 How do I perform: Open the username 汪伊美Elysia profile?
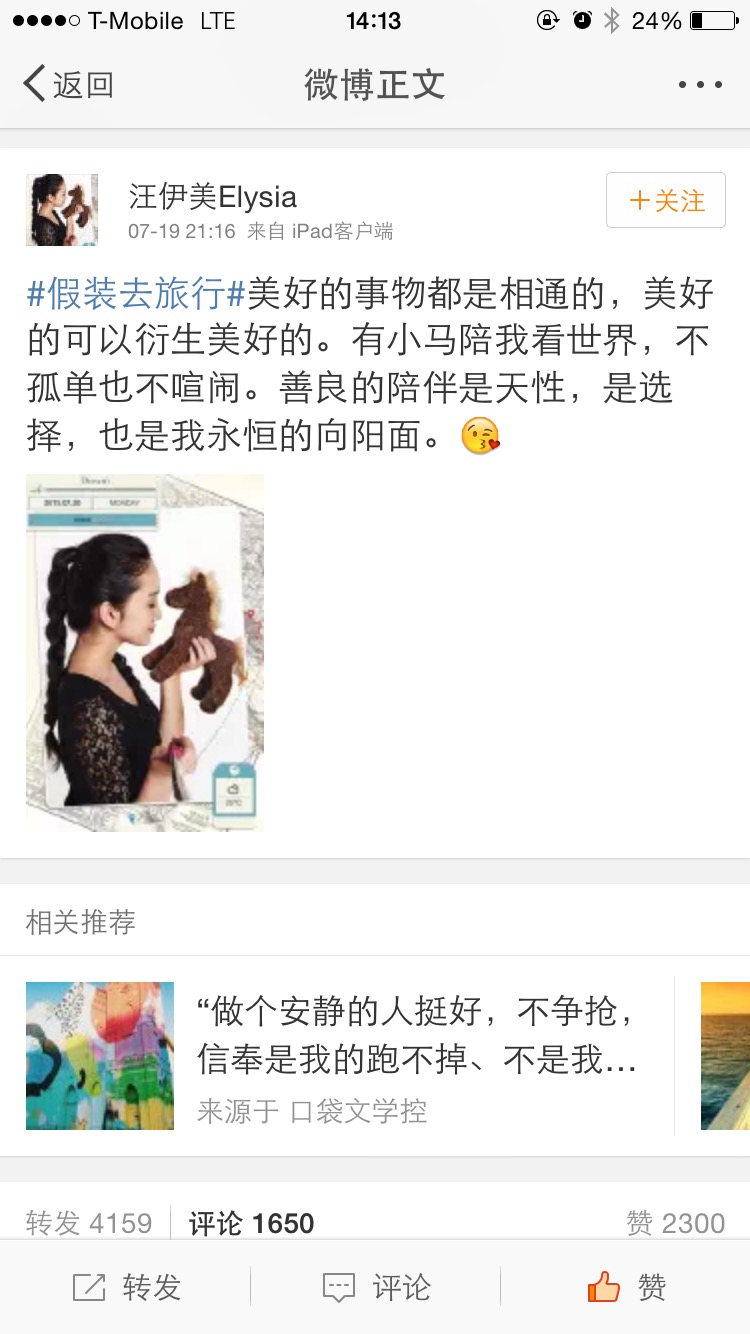(213, 196)
